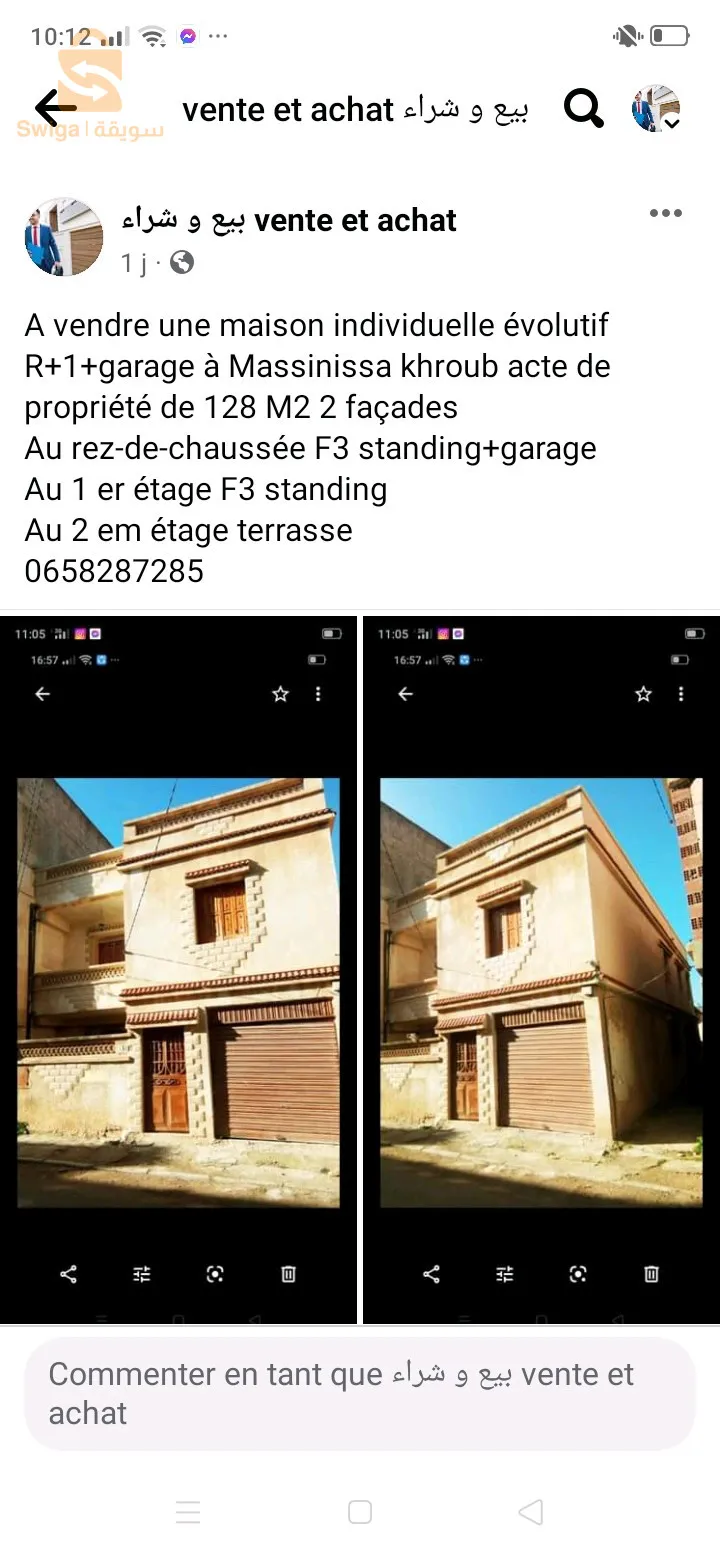
Task: Tap the system home button
Action: point(360,1512)
